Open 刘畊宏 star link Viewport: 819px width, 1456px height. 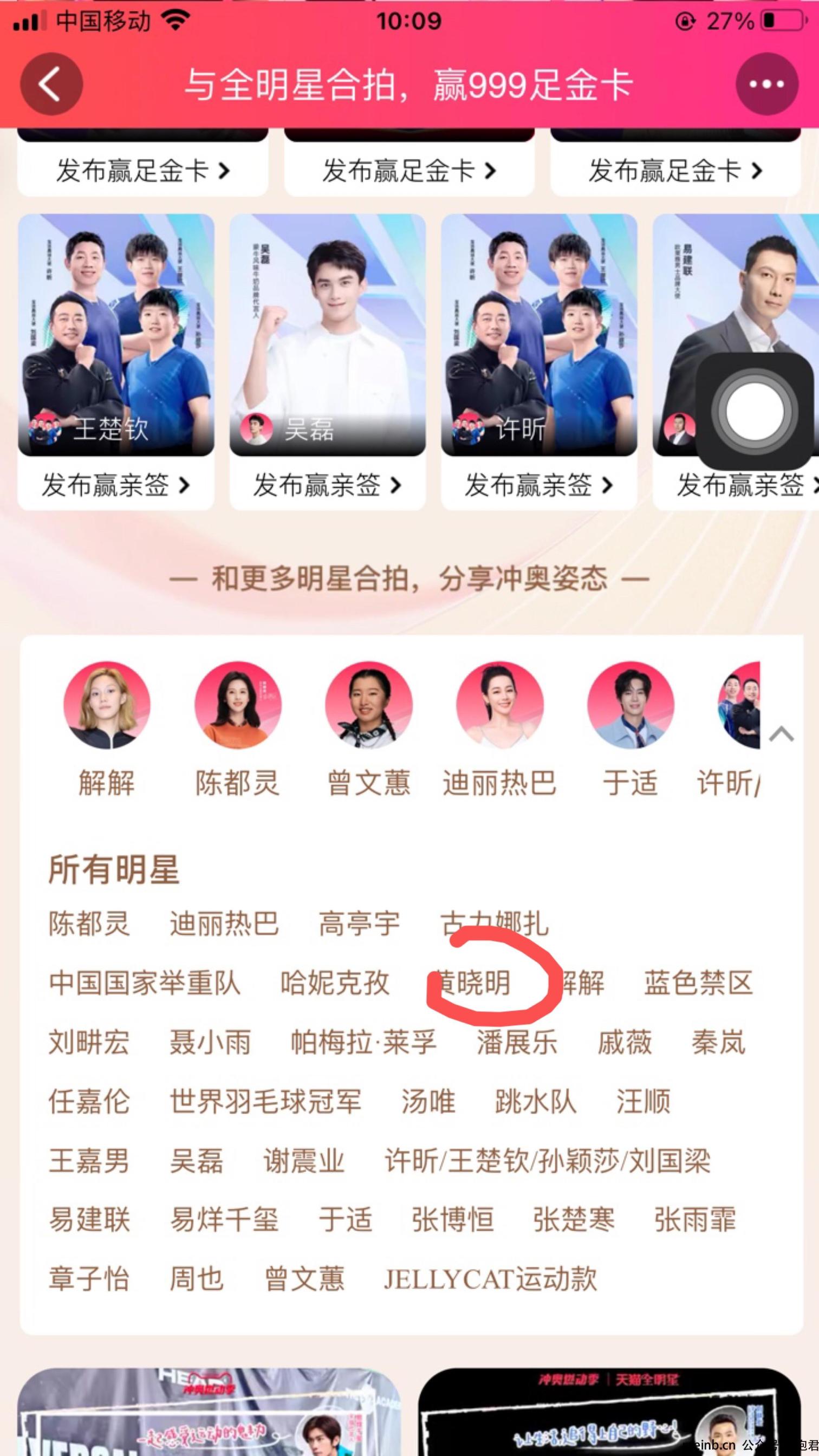[x=89, y=1042]
